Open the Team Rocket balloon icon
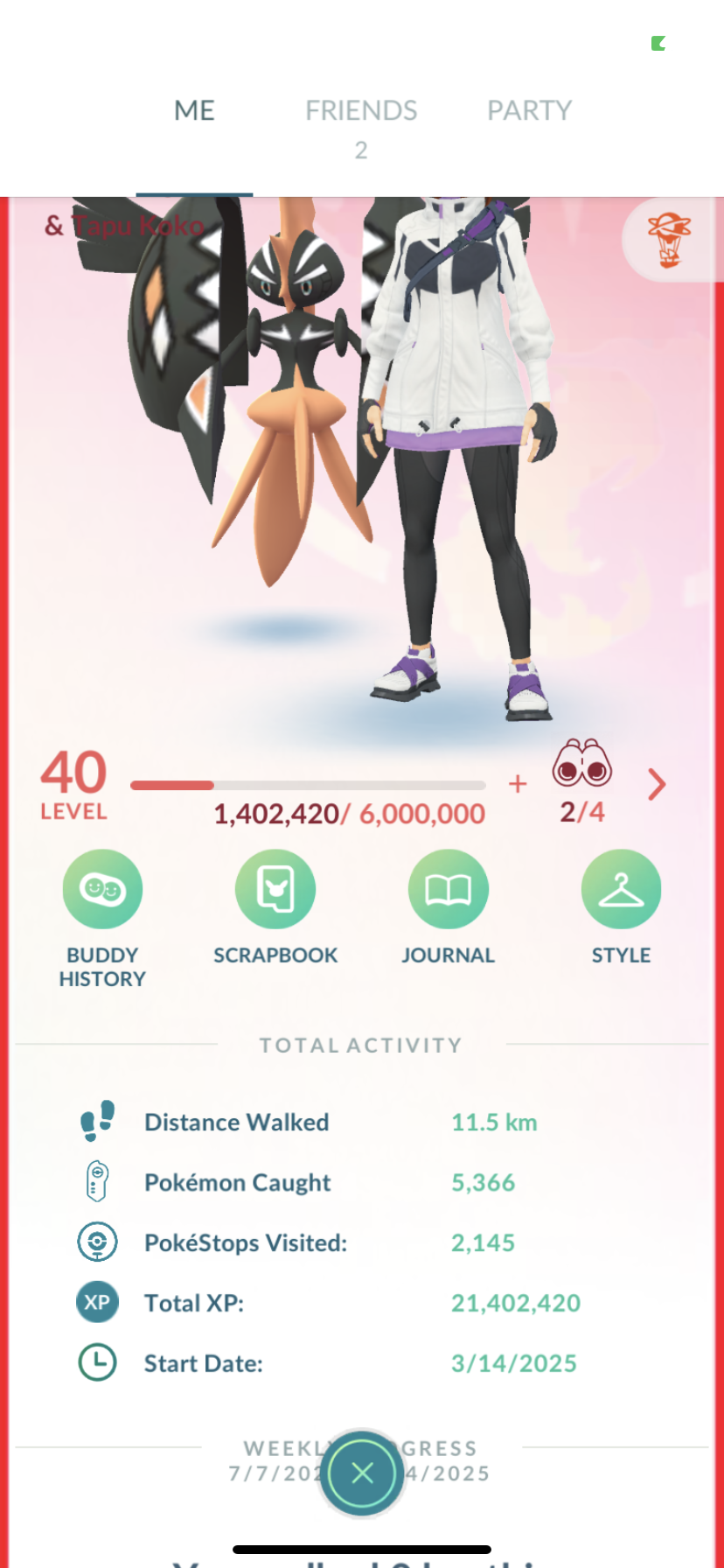The width and height of the screenshot is (724, 1568). coord(670,240)
